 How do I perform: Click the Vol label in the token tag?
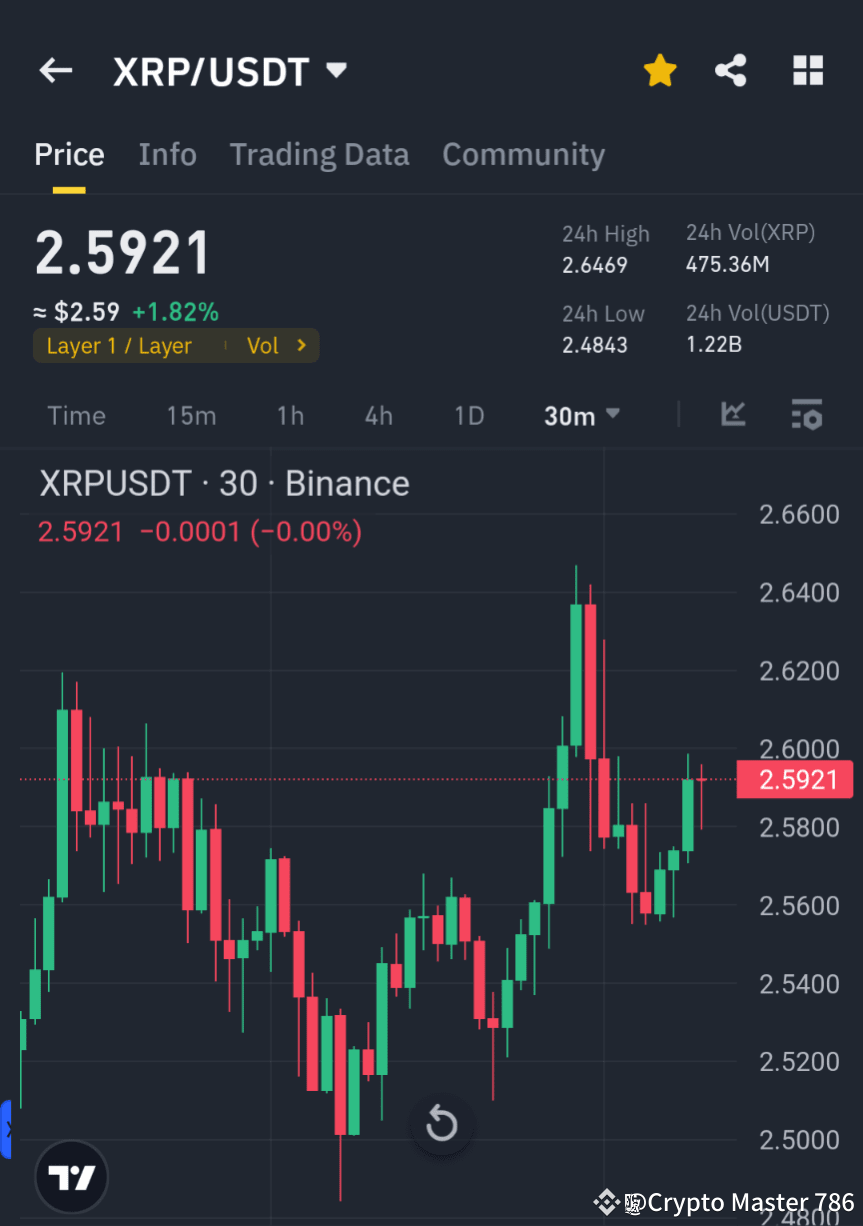coord(262,345)
